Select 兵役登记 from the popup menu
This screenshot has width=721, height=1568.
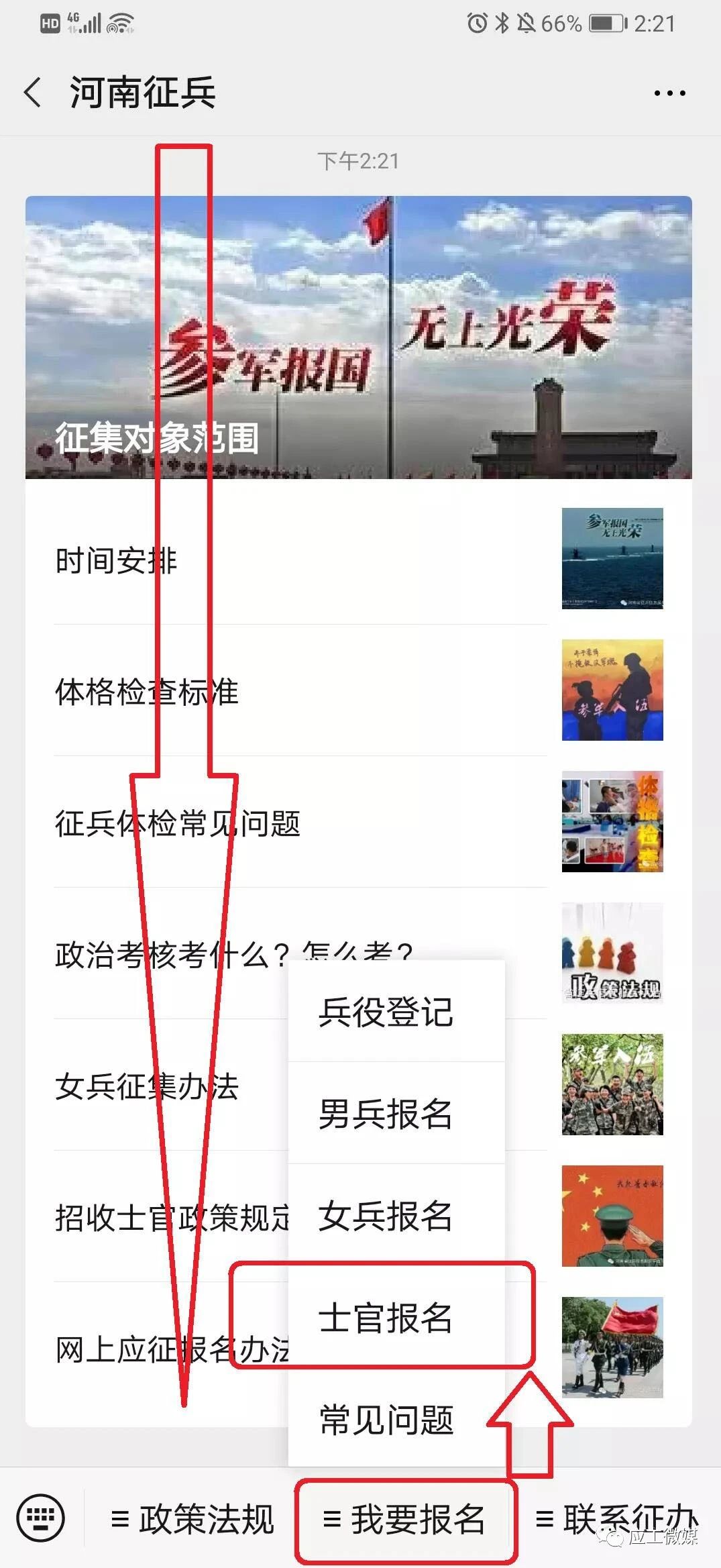click(x=396, y=1011)
